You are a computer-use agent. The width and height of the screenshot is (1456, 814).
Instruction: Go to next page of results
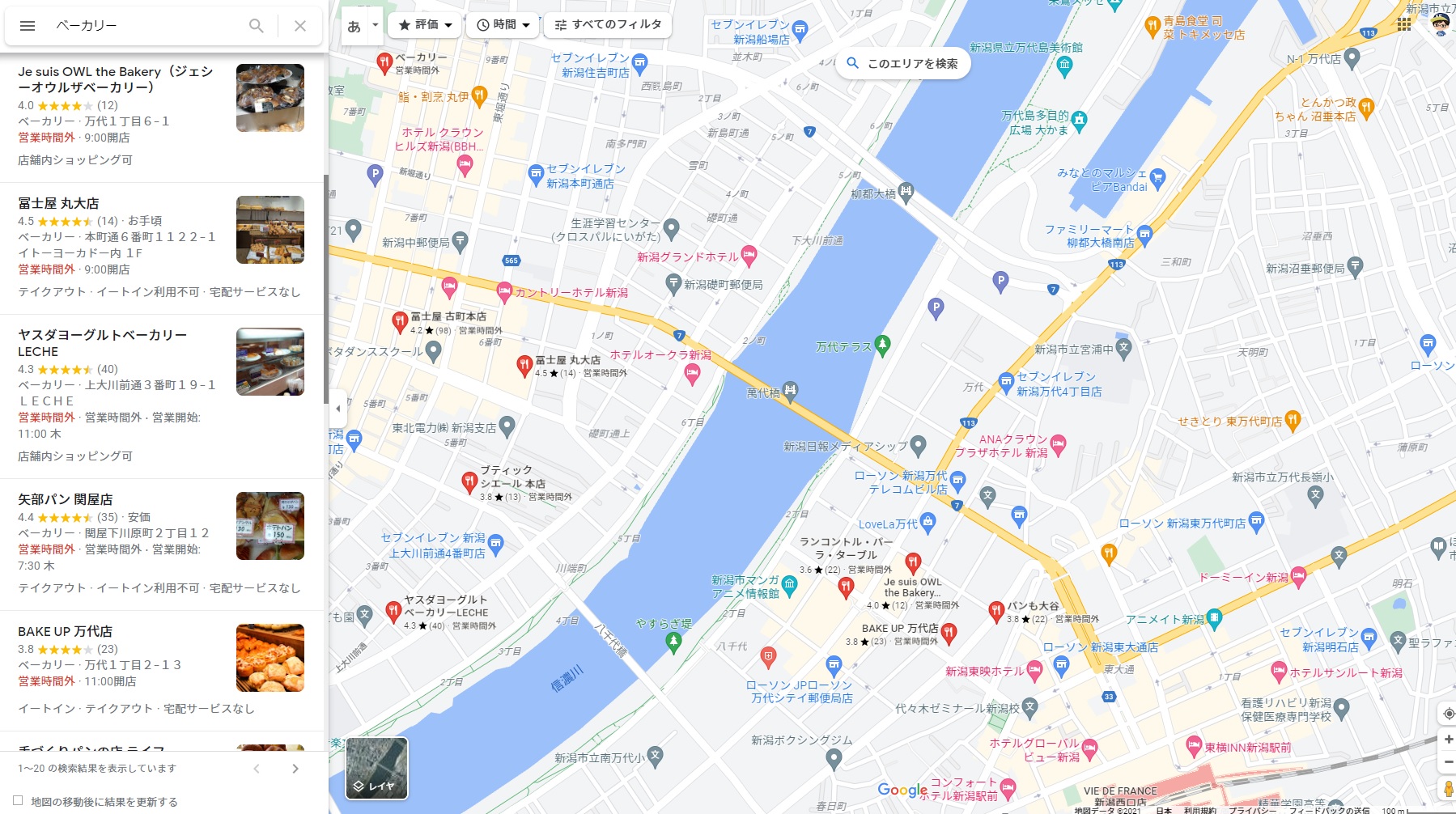[295, 769]
